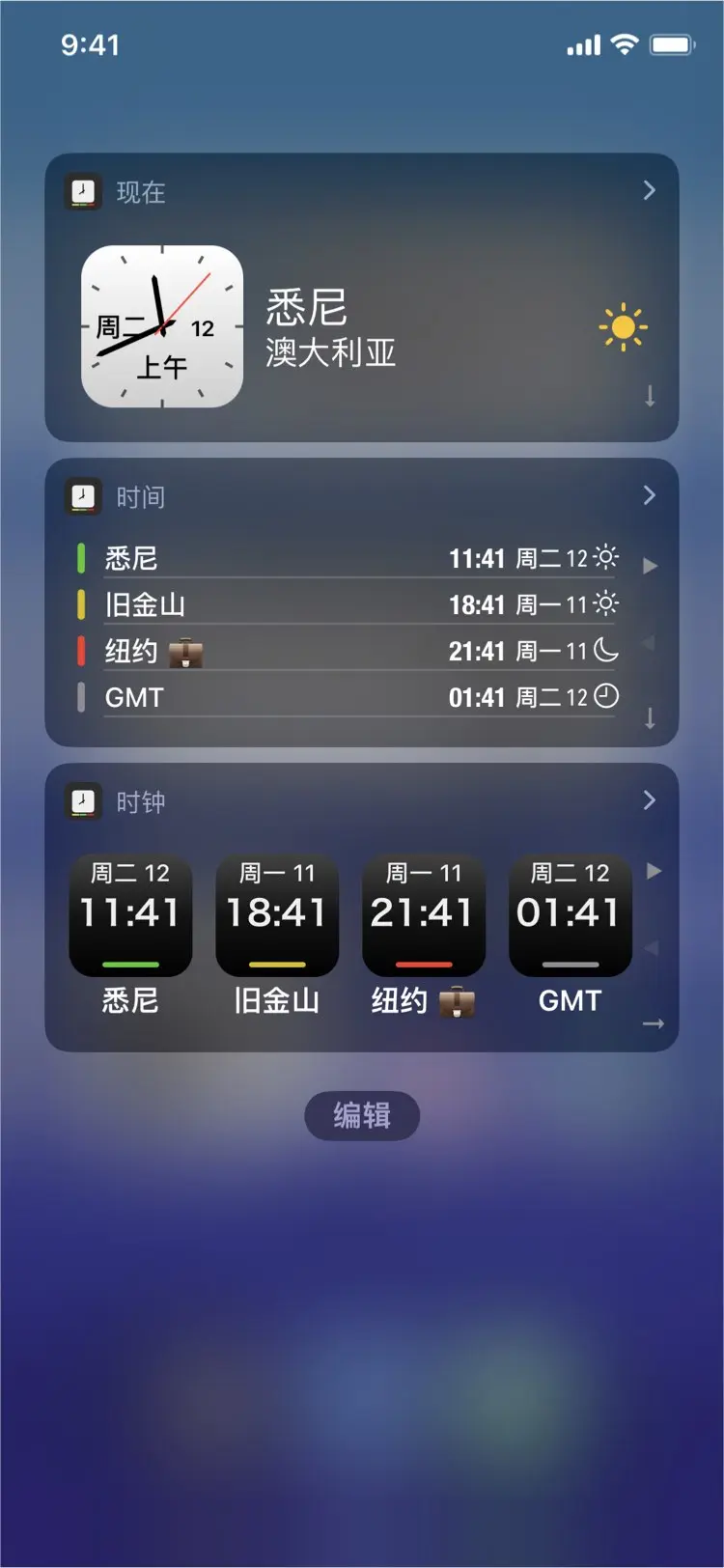Image resolution: width=724 pixels, height=1568 pixels.
Task: Open the 现在 widget chevron
Action: point(649,190)
